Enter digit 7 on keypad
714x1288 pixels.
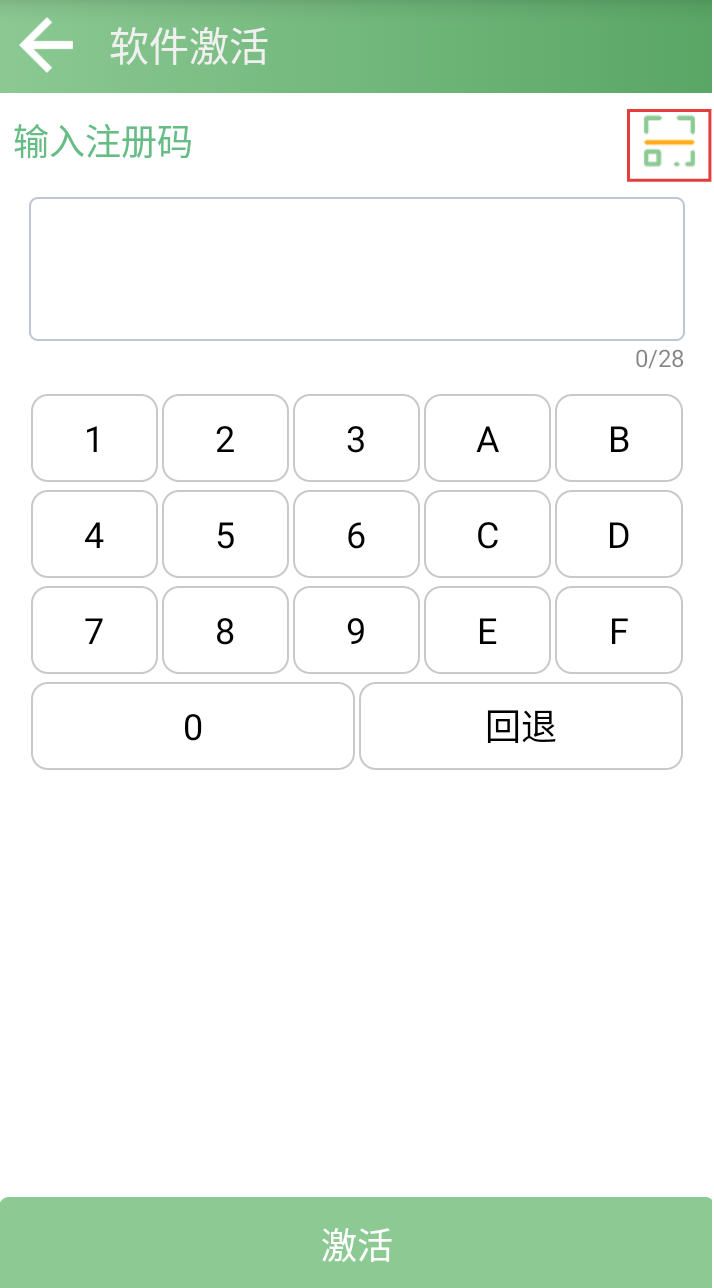tap(94, 630)
